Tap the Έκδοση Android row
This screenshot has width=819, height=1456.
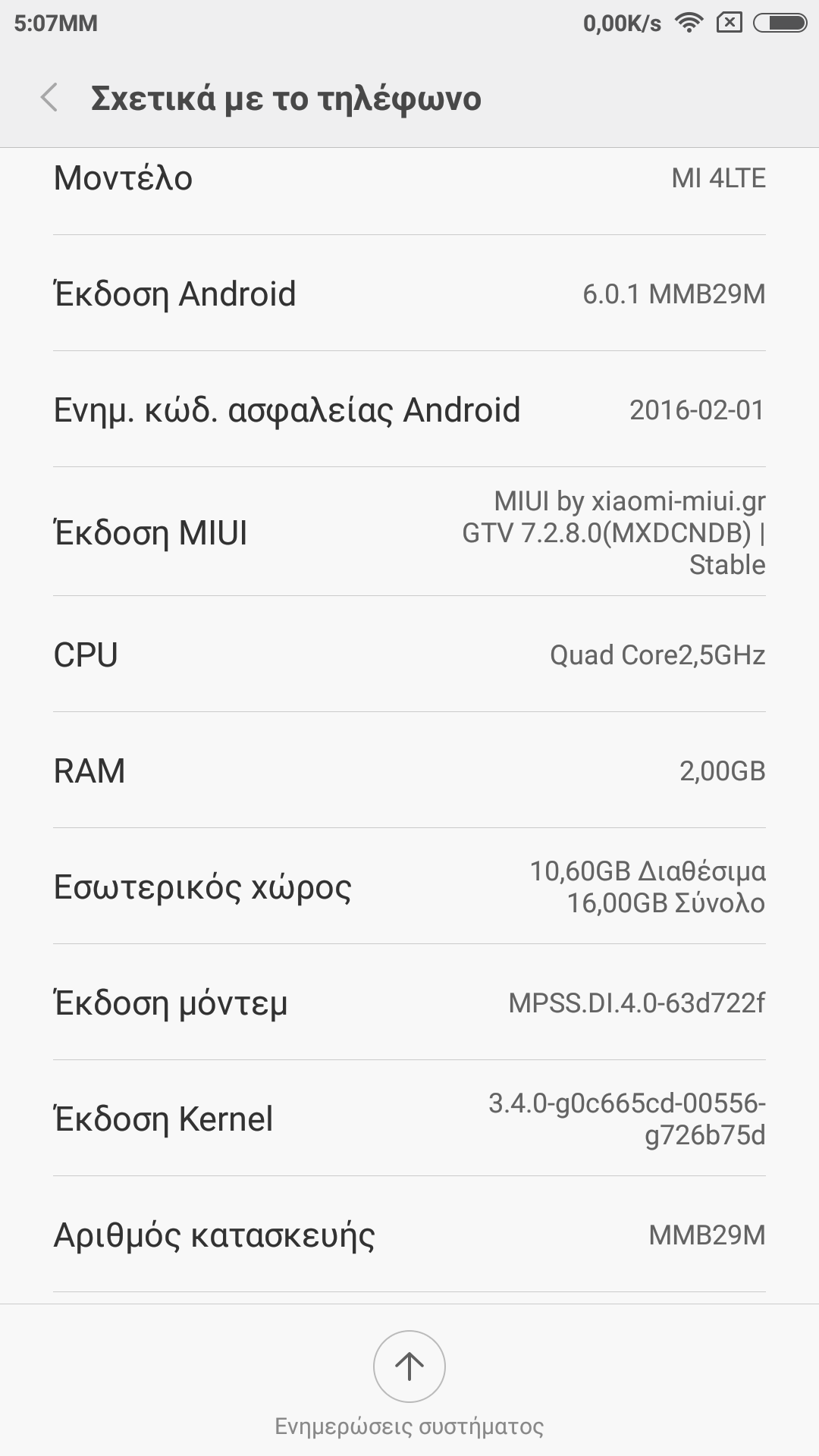tap(409, 294)
